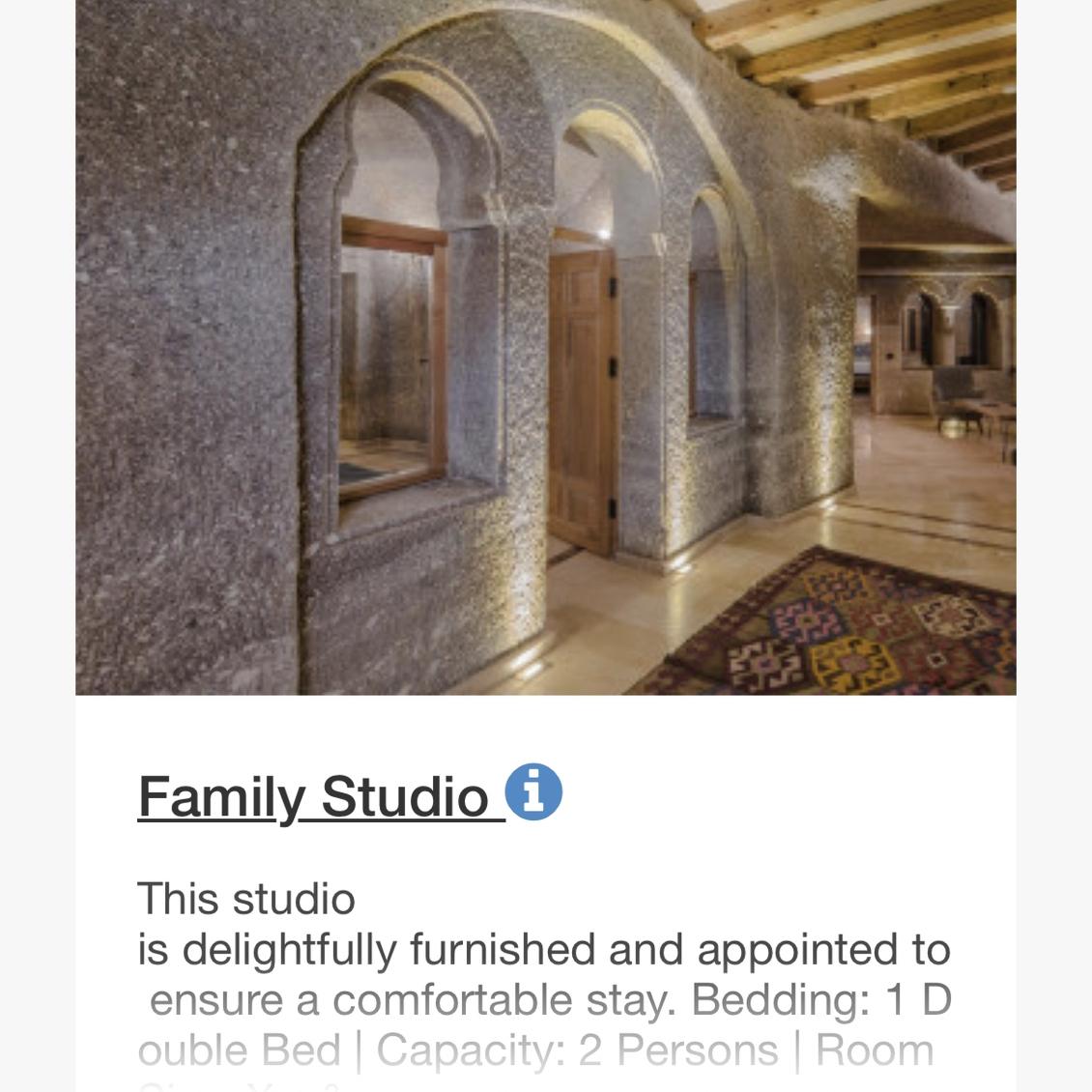
Task: Open the Family Studio room link
Action: tap(314, 796)
